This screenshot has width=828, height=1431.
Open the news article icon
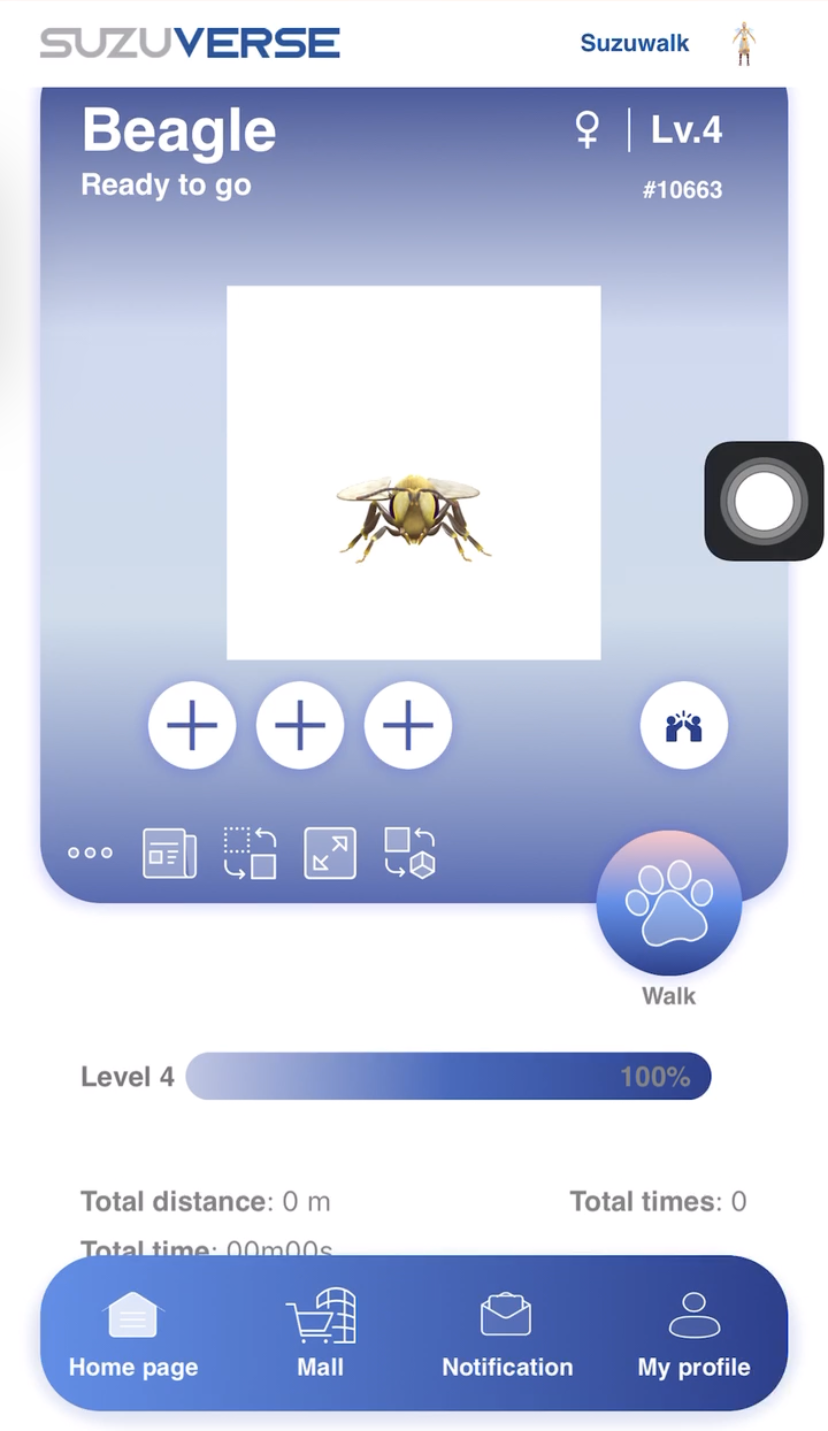169,853
